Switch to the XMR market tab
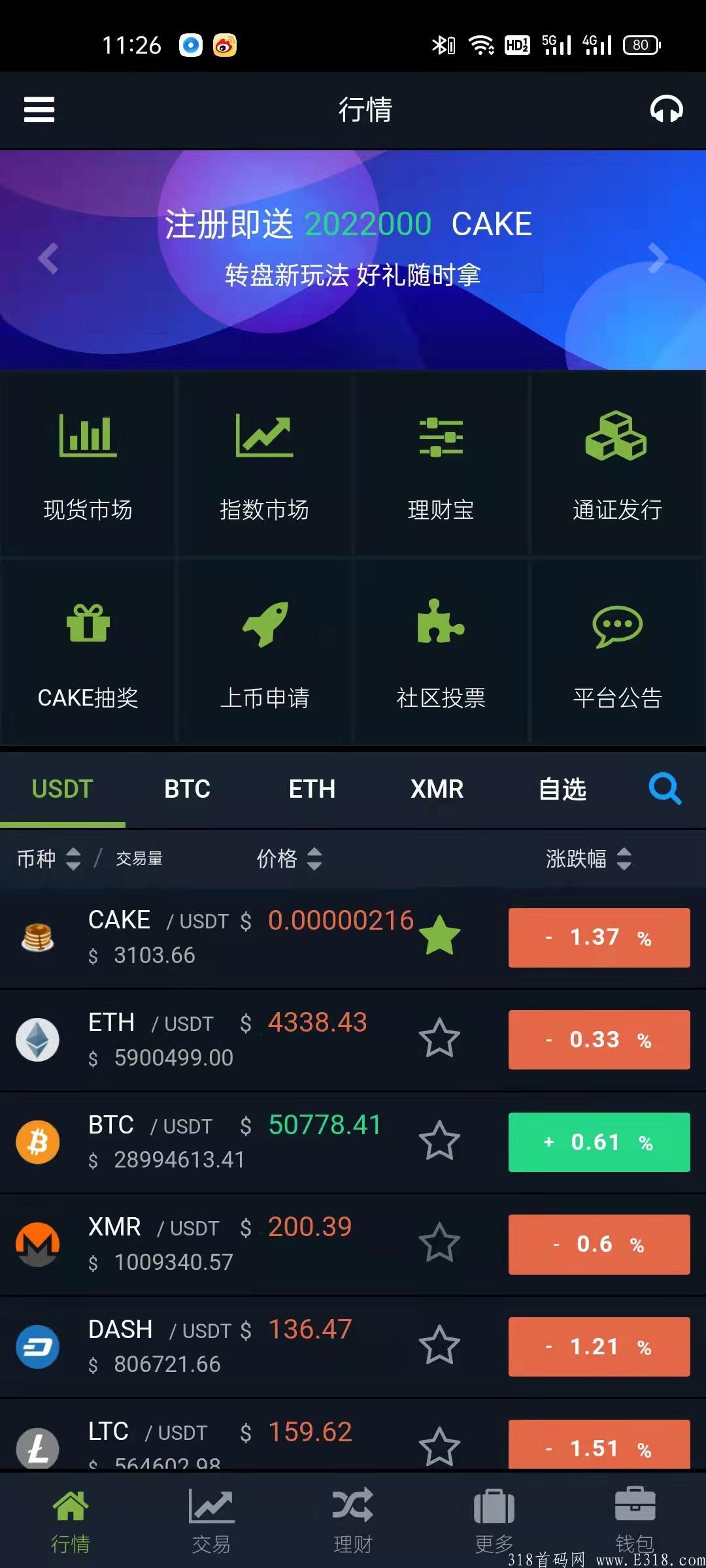Screen dimensions: 706x1568 click(x=437, y=789)
